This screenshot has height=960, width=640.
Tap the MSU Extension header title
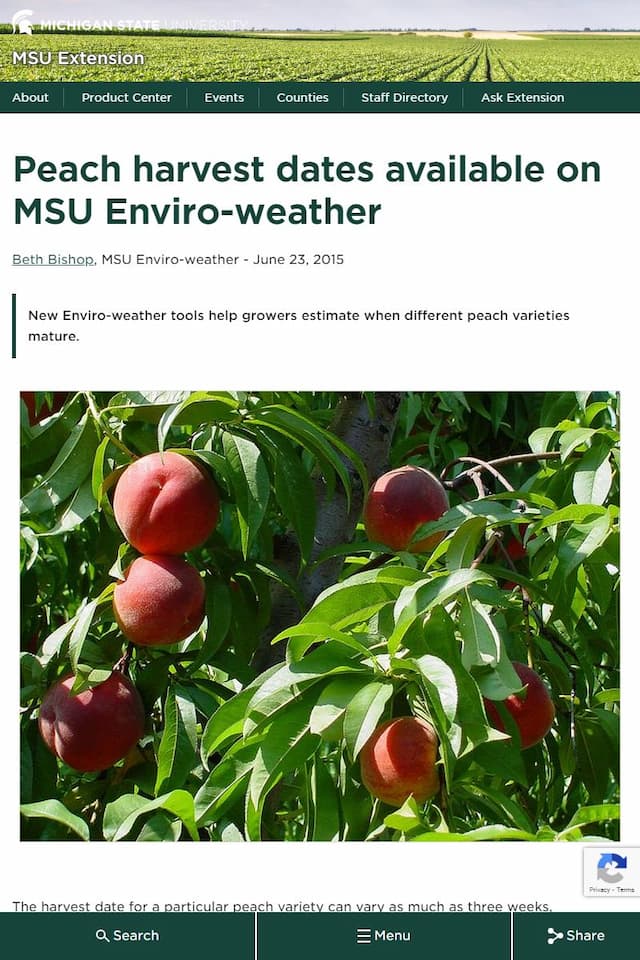[78, 58]
